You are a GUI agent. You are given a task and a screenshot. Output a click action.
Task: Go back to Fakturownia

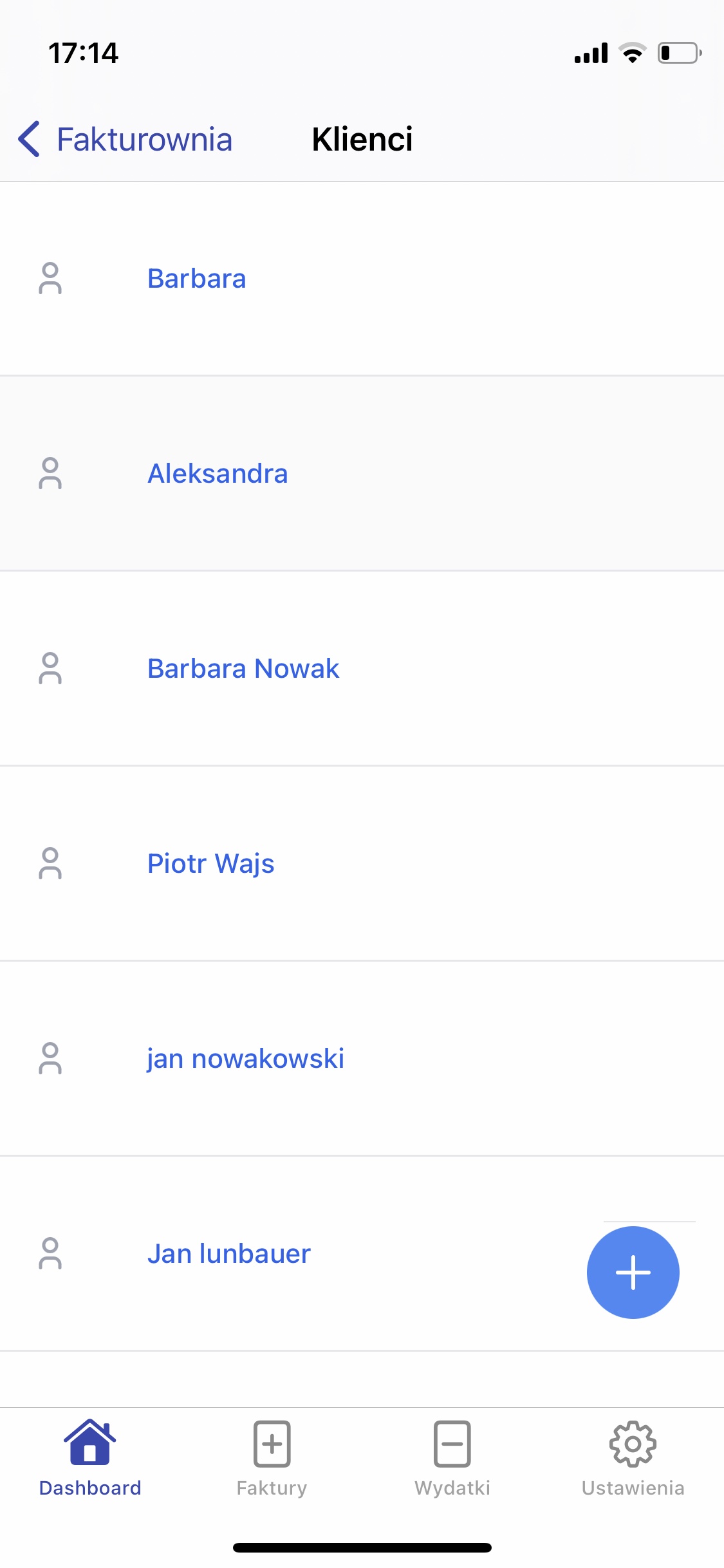(125, 139)
